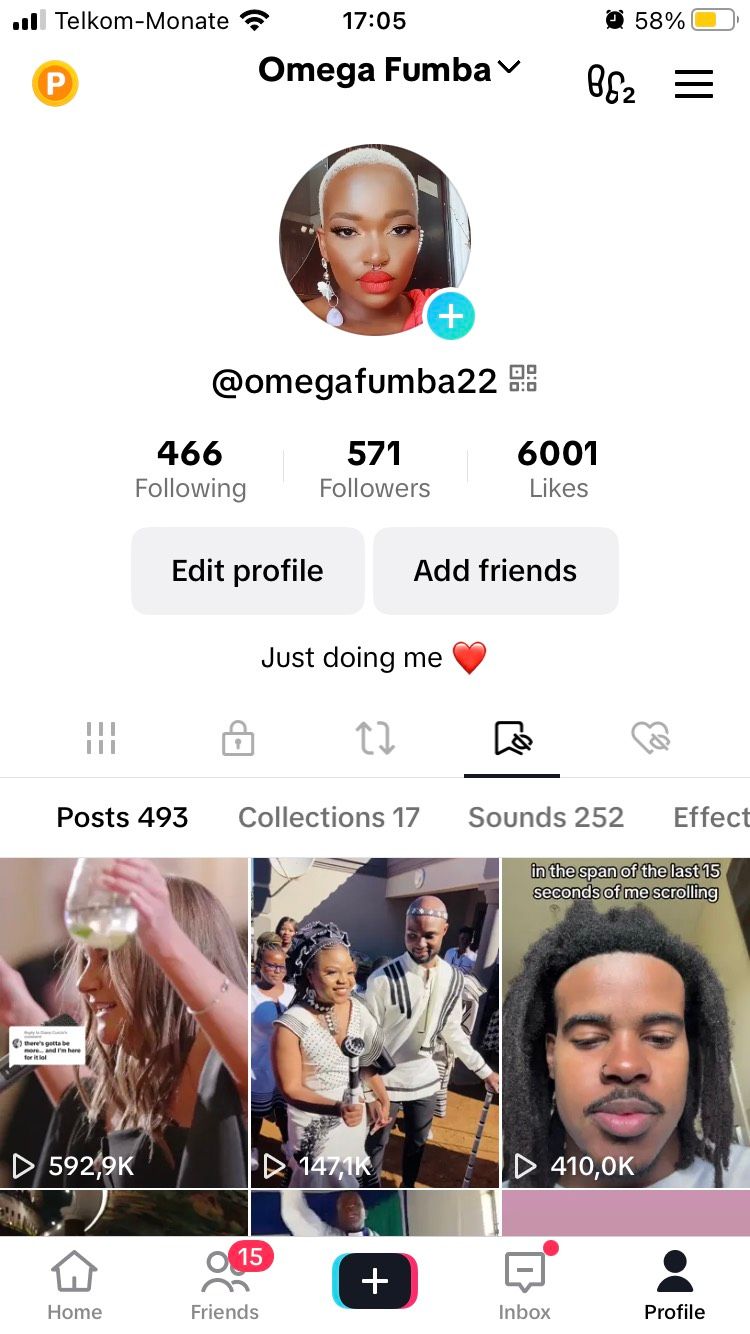Select the Sounds 252 sub-tab

click(x=545, y=817)
